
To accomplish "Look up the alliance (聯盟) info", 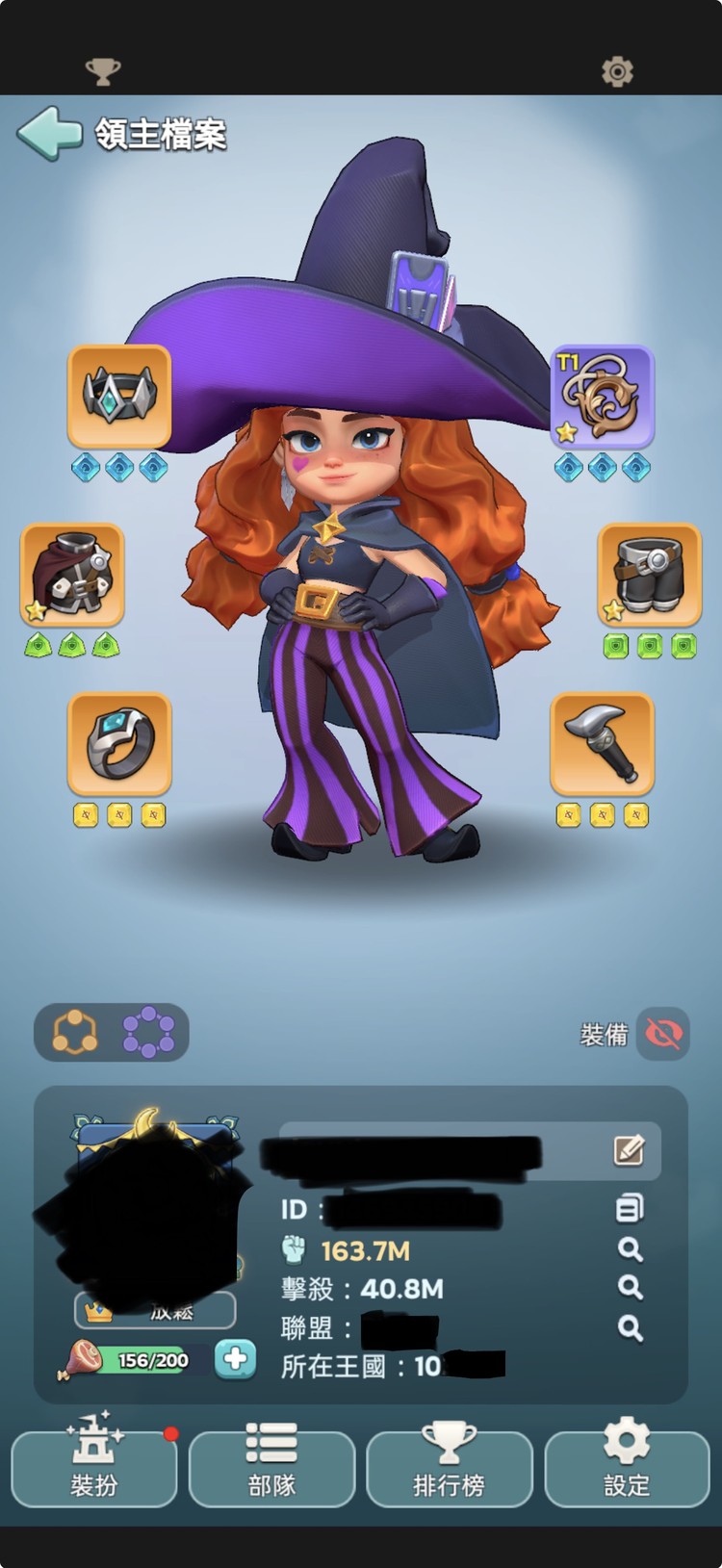I will click(x=630, y=1328).
